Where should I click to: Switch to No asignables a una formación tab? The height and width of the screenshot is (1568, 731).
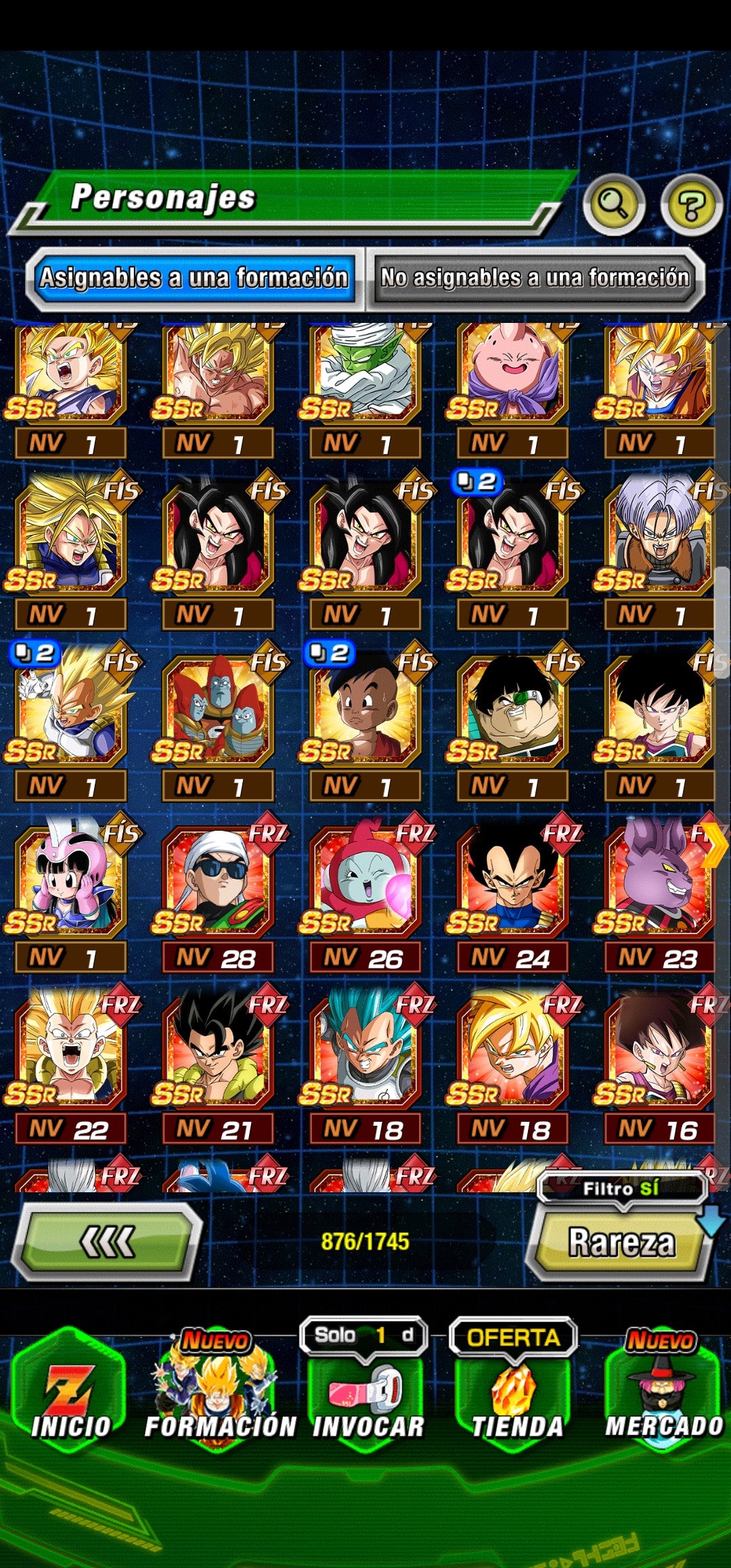coord(535,278)
